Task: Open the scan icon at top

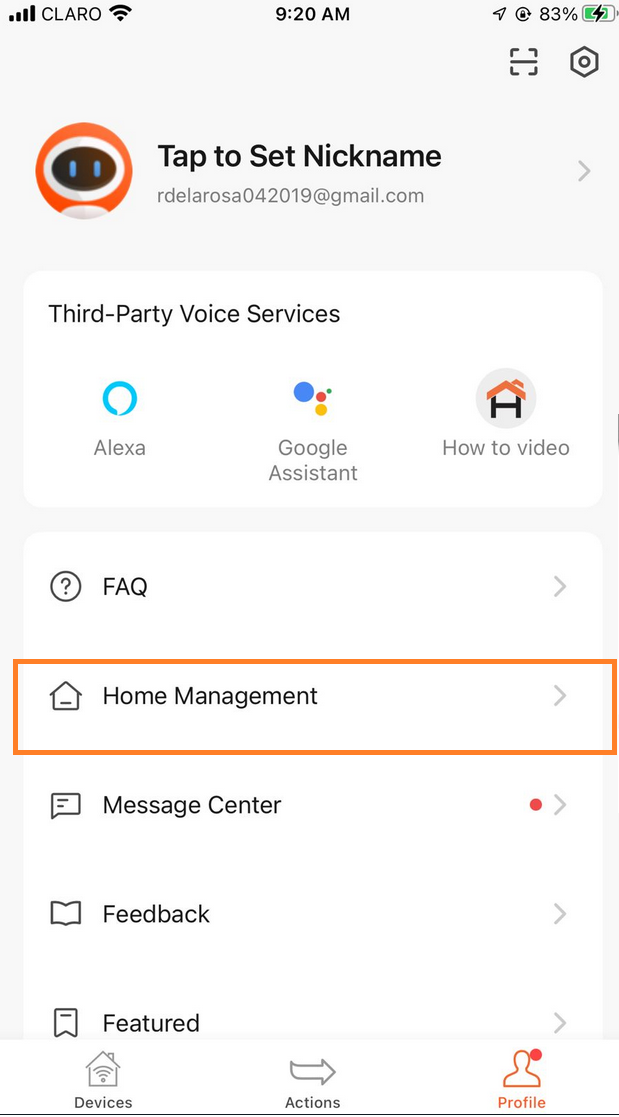Action: 523,62
